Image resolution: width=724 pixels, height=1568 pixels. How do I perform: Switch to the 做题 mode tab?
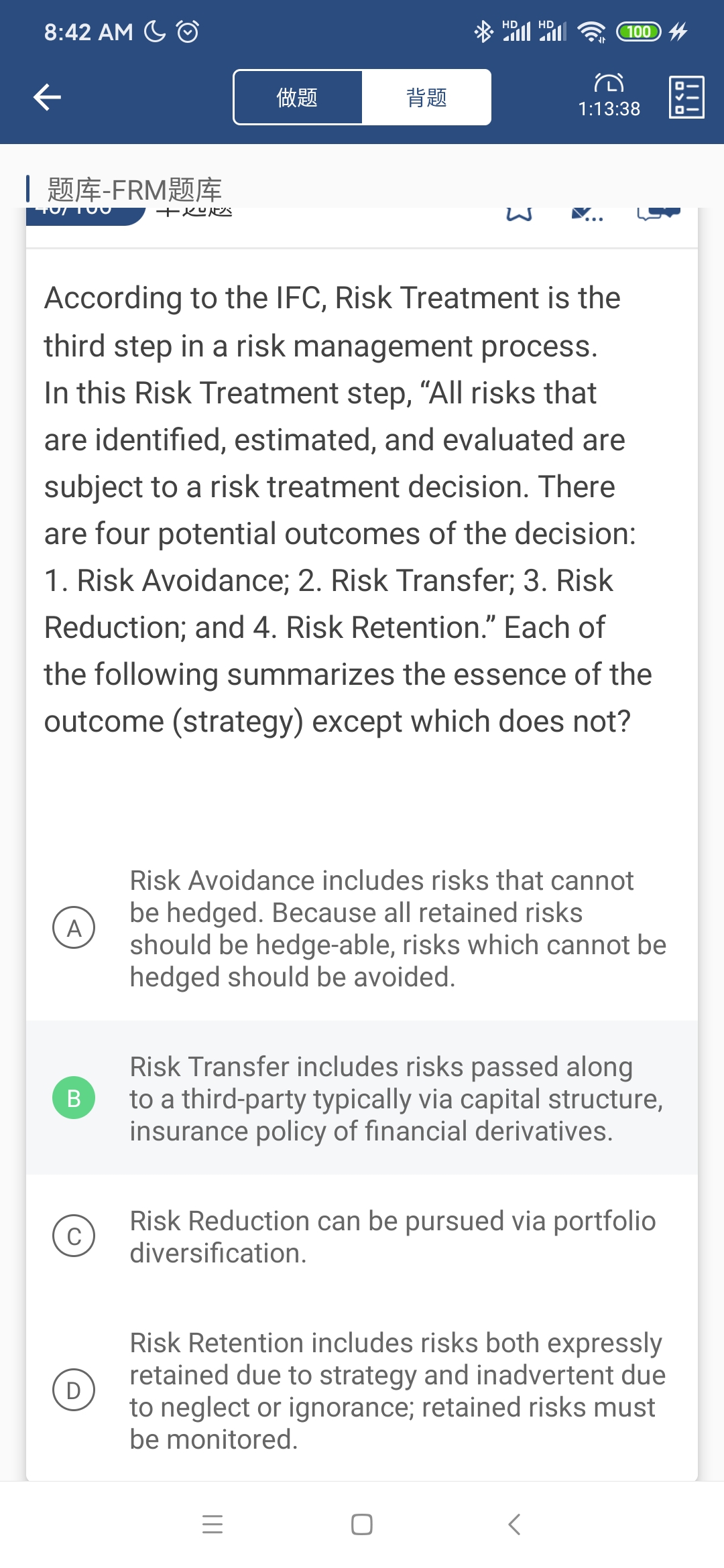pos(297,98)
